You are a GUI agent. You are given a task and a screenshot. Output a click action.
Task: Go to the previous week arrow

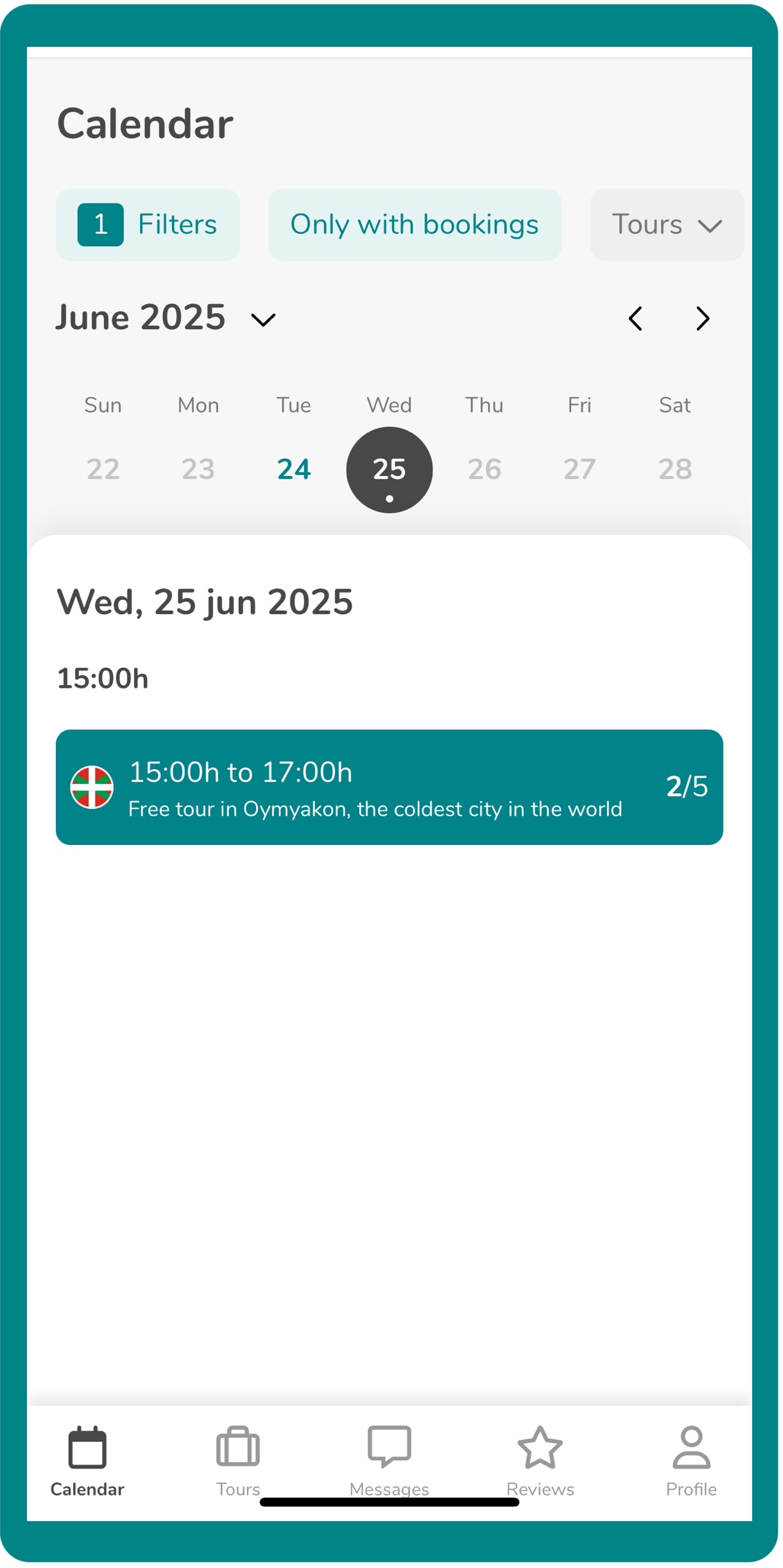tap(635, 319)
